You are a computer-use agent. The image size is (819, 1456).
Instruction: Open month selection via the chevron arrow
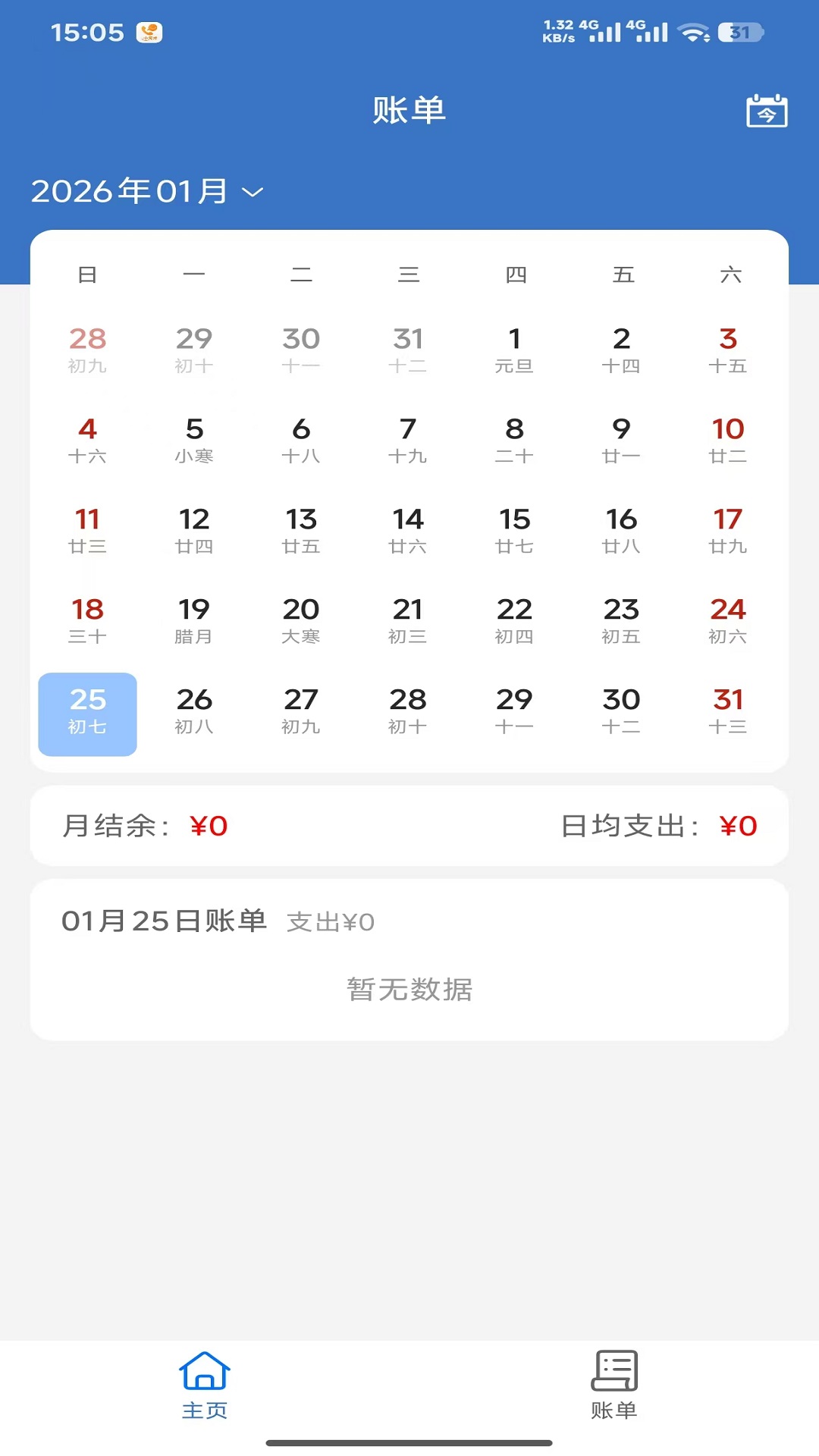[x=253, y=193]
